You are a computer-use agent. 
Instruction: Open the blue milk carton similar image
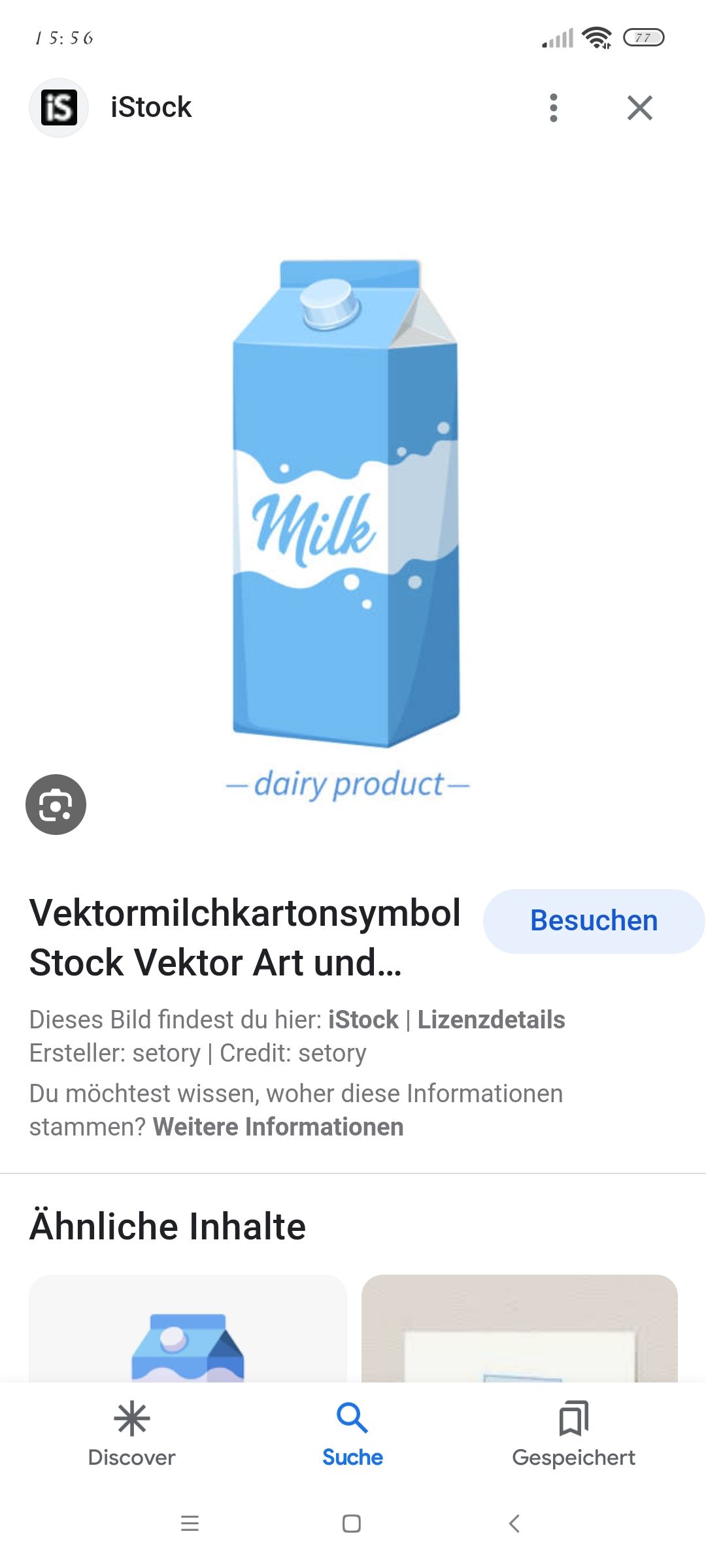tap(188, 1330)
